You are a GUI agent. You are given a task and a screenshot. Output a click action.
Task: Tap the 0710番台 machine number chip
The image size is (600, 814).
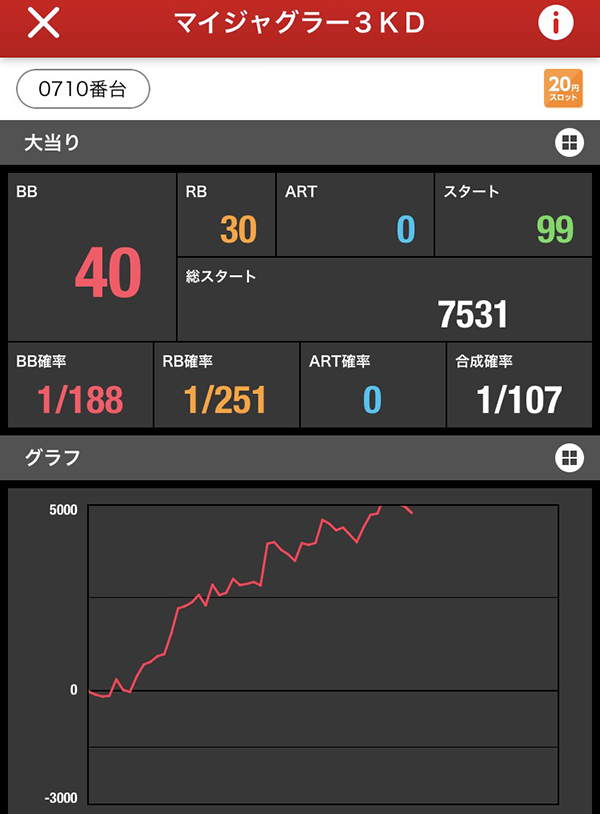(83, 89)
